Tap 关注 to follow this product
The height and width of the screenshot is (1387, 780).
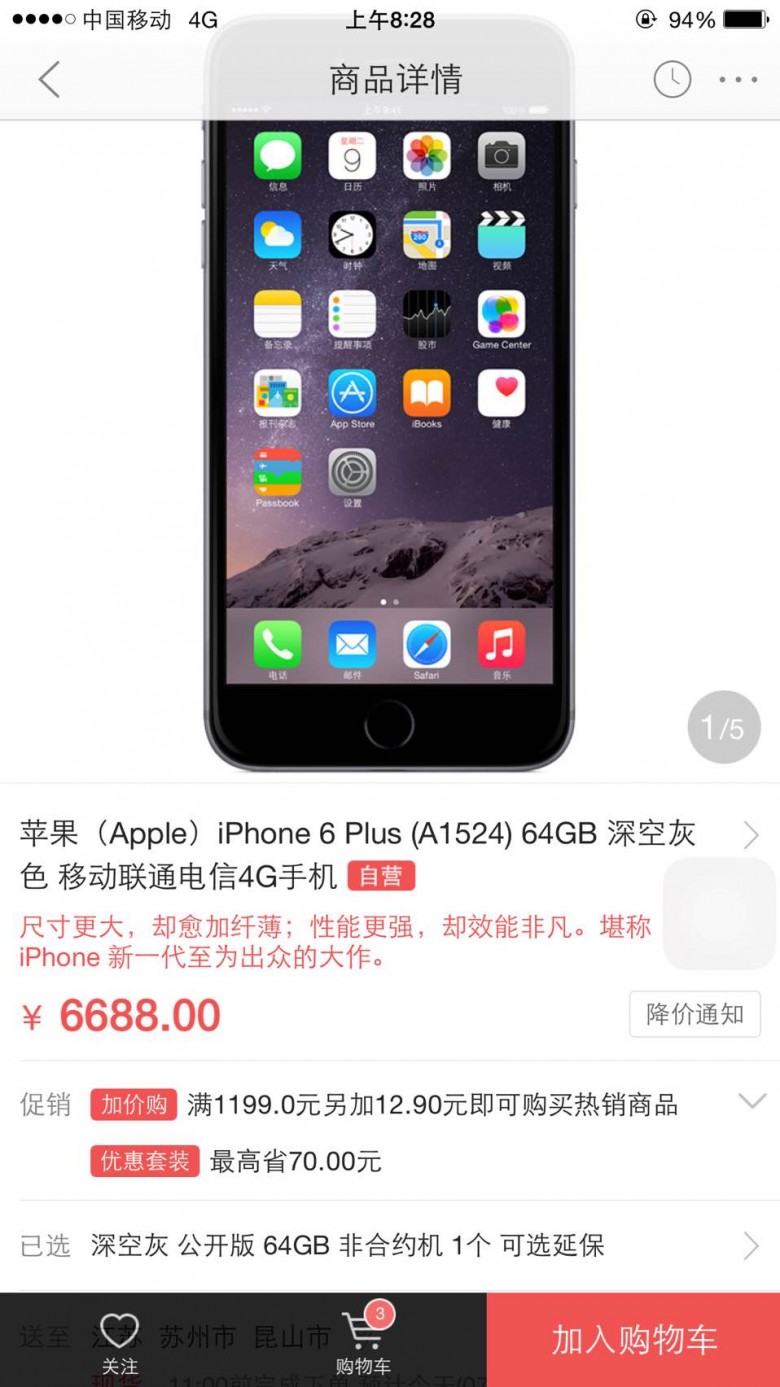pyautogui.click(x=119, y=1342)
